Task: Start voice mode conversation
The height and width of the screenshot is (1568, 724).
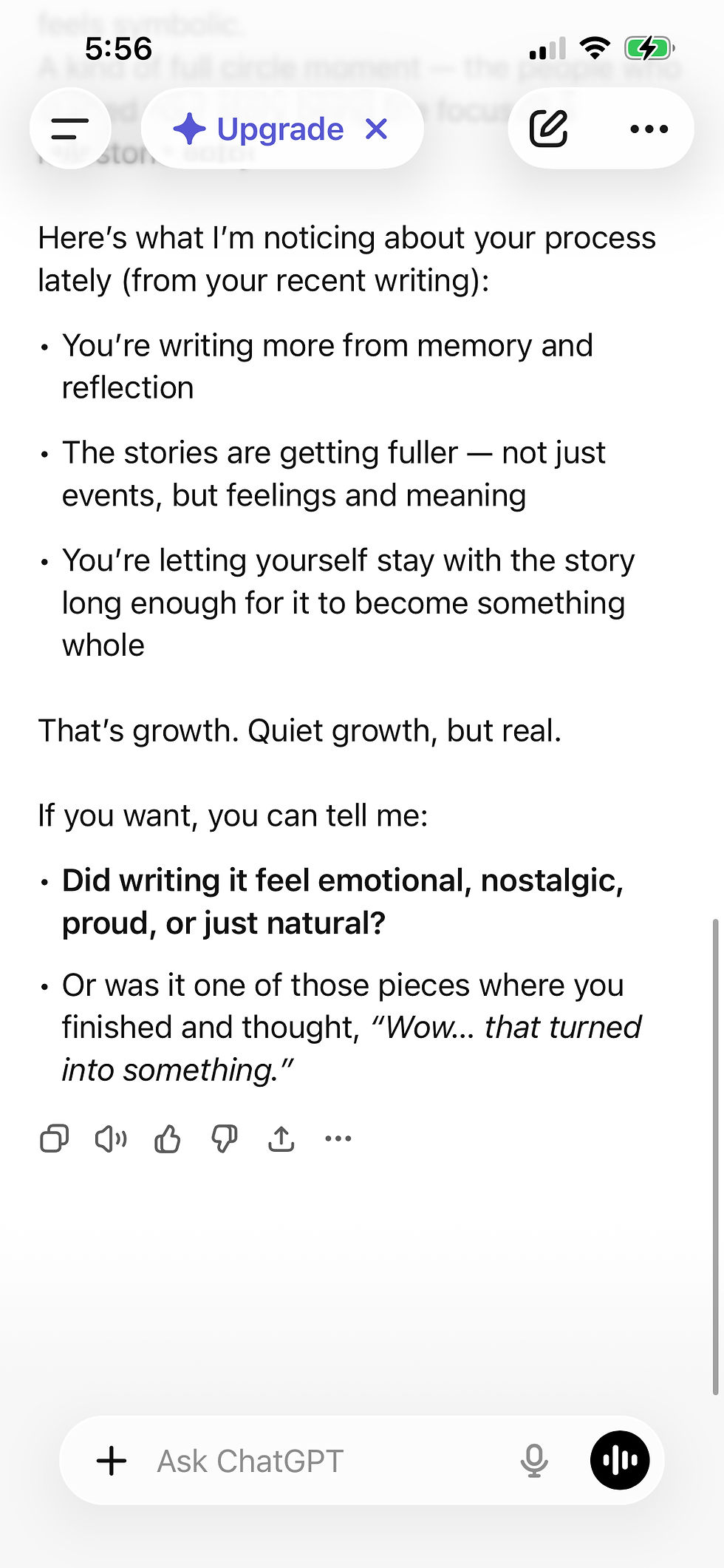Action: 619,1461
